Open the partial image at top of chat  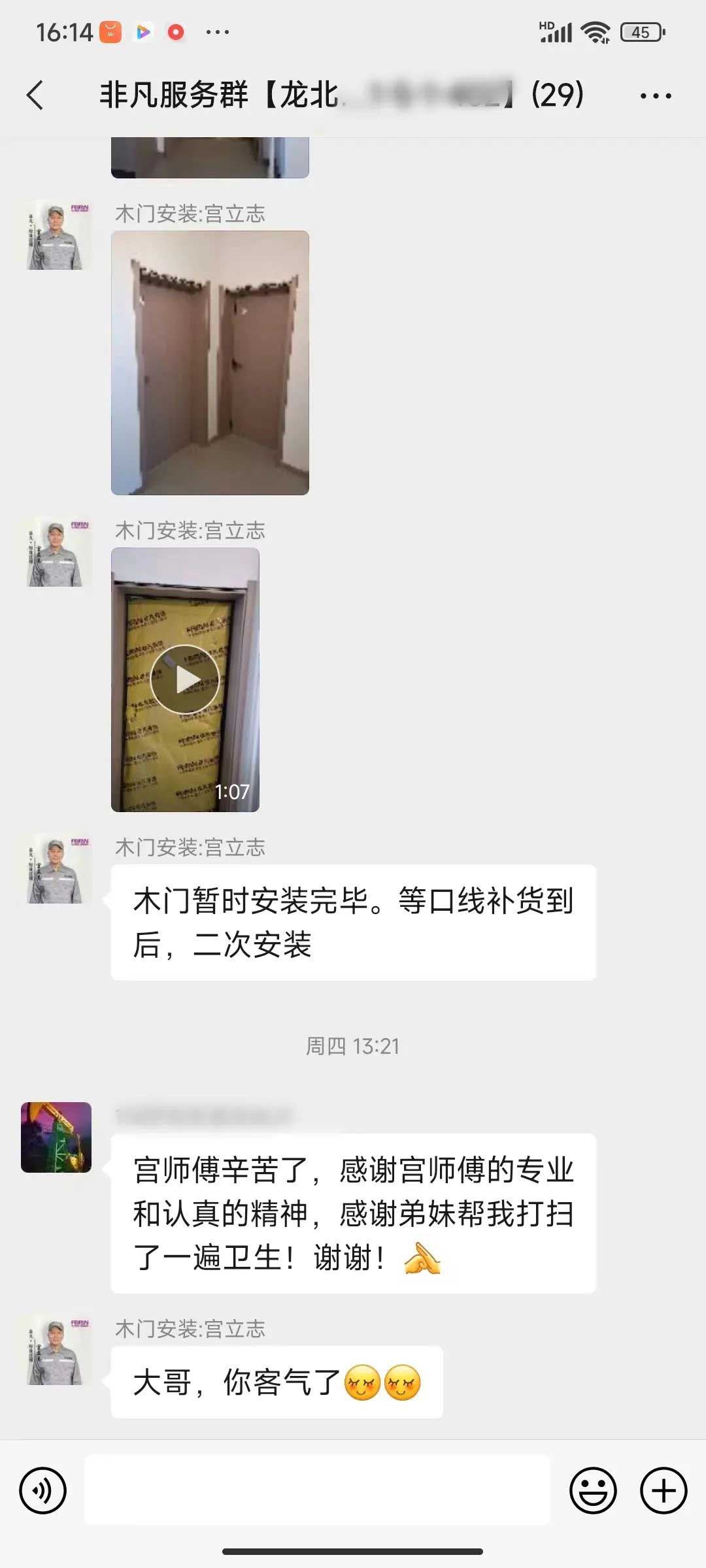point(210,157)
